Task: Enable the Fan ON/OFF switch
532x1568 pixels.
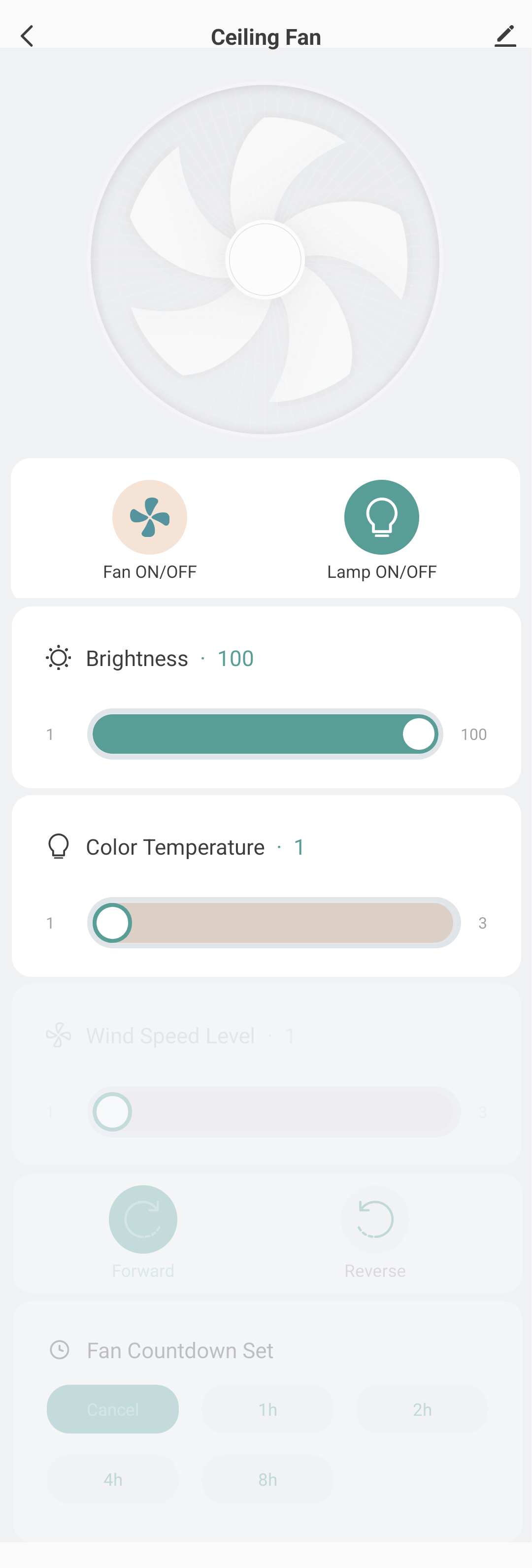Action: (x=149, y=516)
